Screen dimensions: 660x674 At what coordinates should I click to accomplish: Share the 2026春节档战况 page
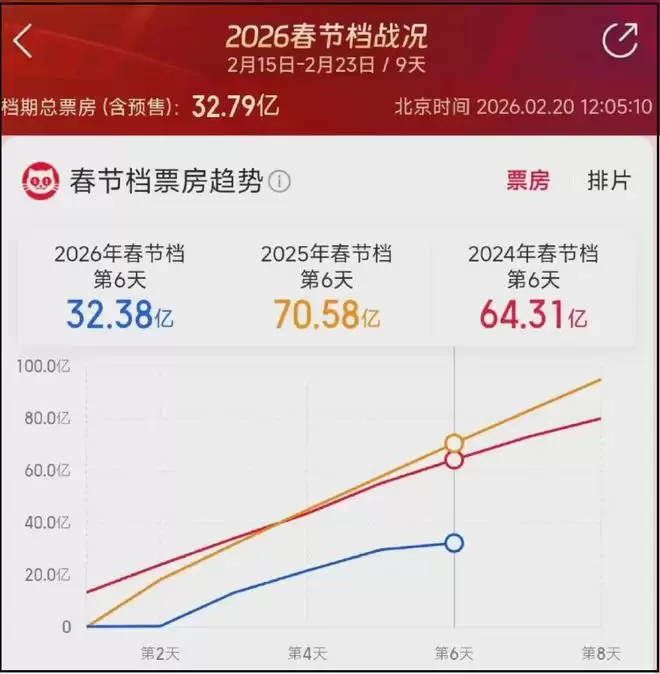coord(620,40)
